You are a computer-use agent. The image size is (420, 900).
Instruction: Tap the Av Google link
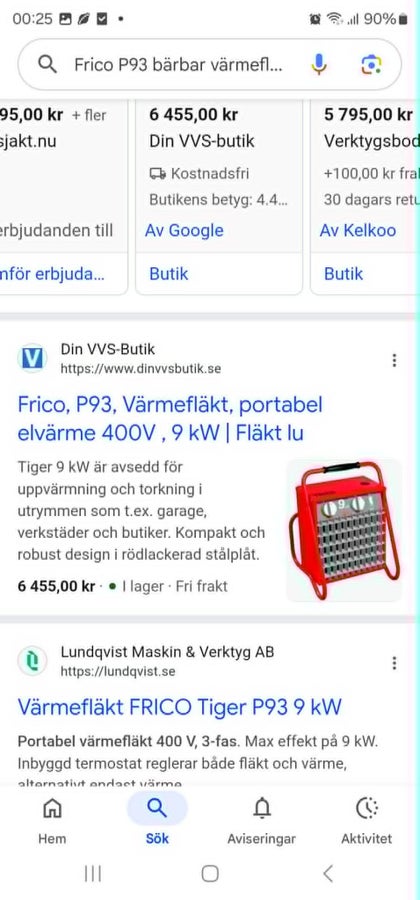[184, 231]
